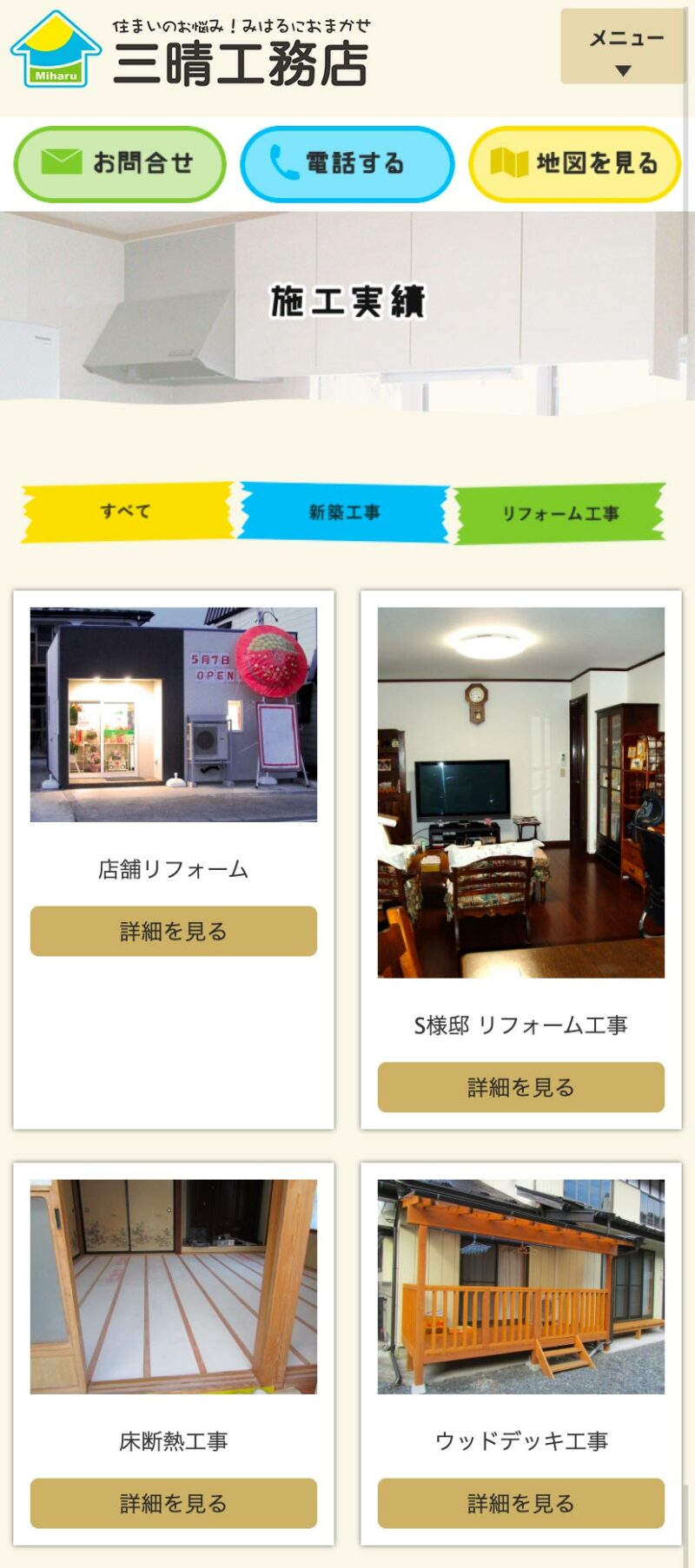View details for ウッドデッキ工事
This screenshot has width=695, height=1568.
pos(520,1503)
